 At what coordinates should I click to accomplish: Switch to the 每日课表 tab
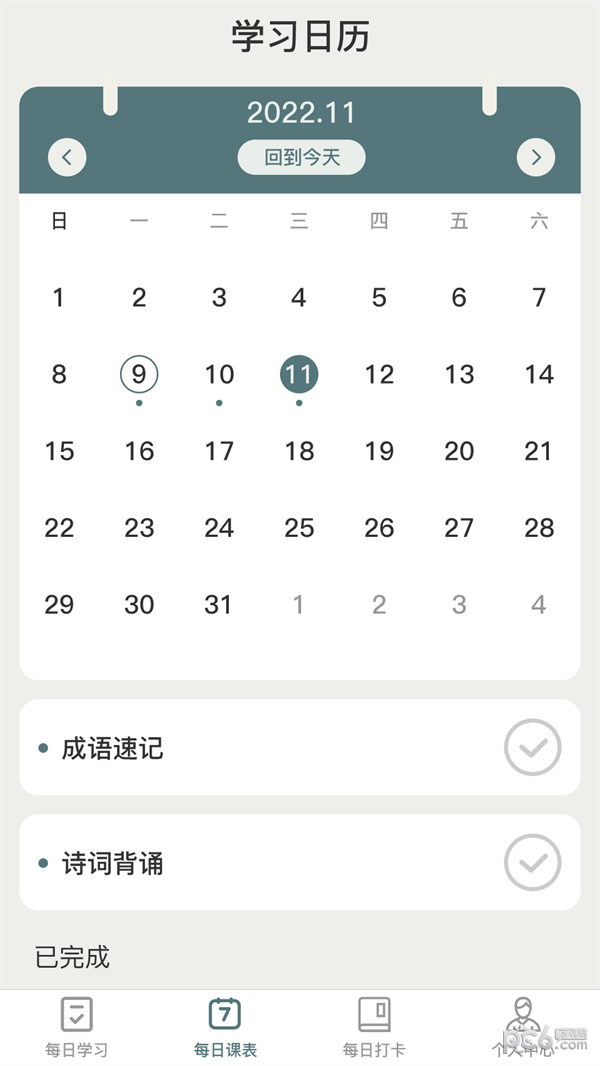(225, 1027)
